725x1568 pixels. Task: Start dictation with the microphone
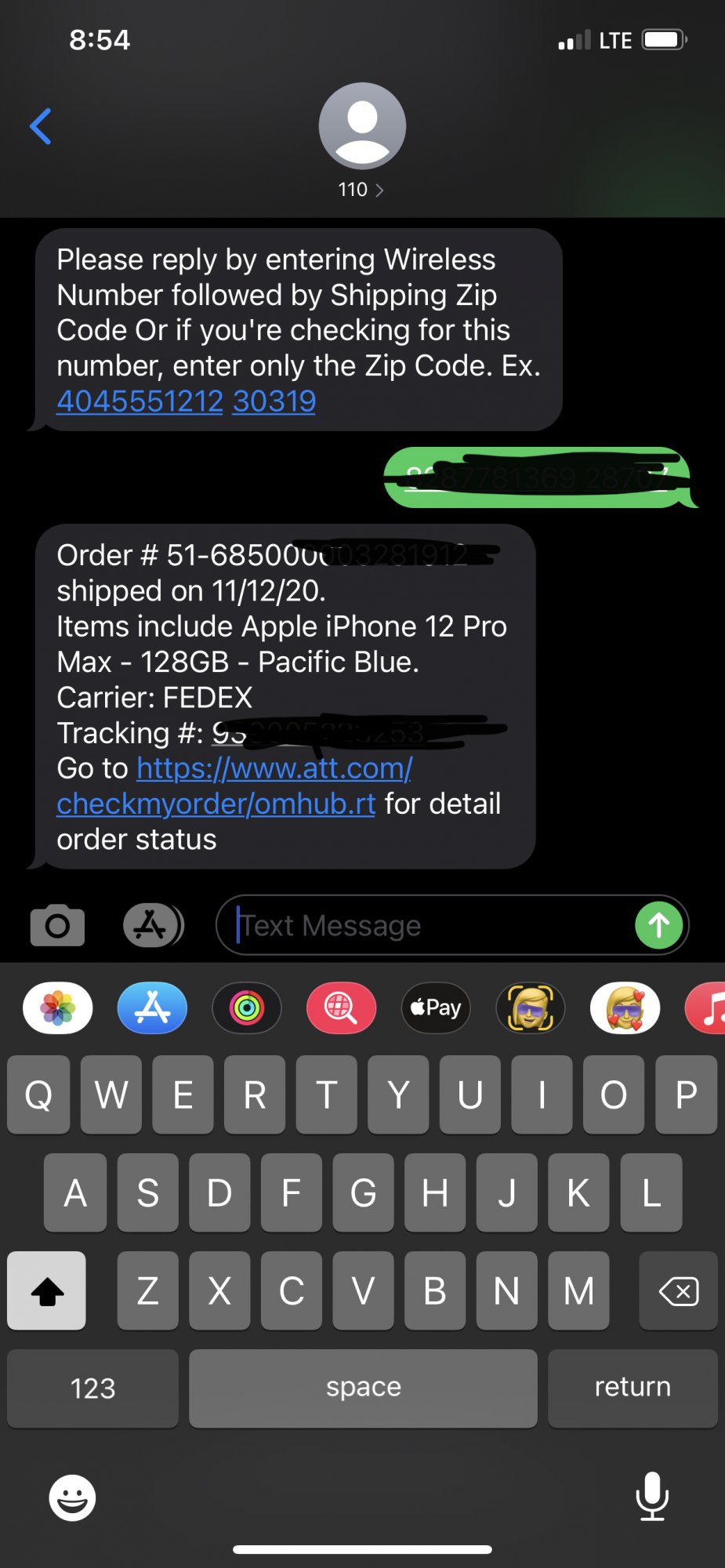click(652, 1496)
